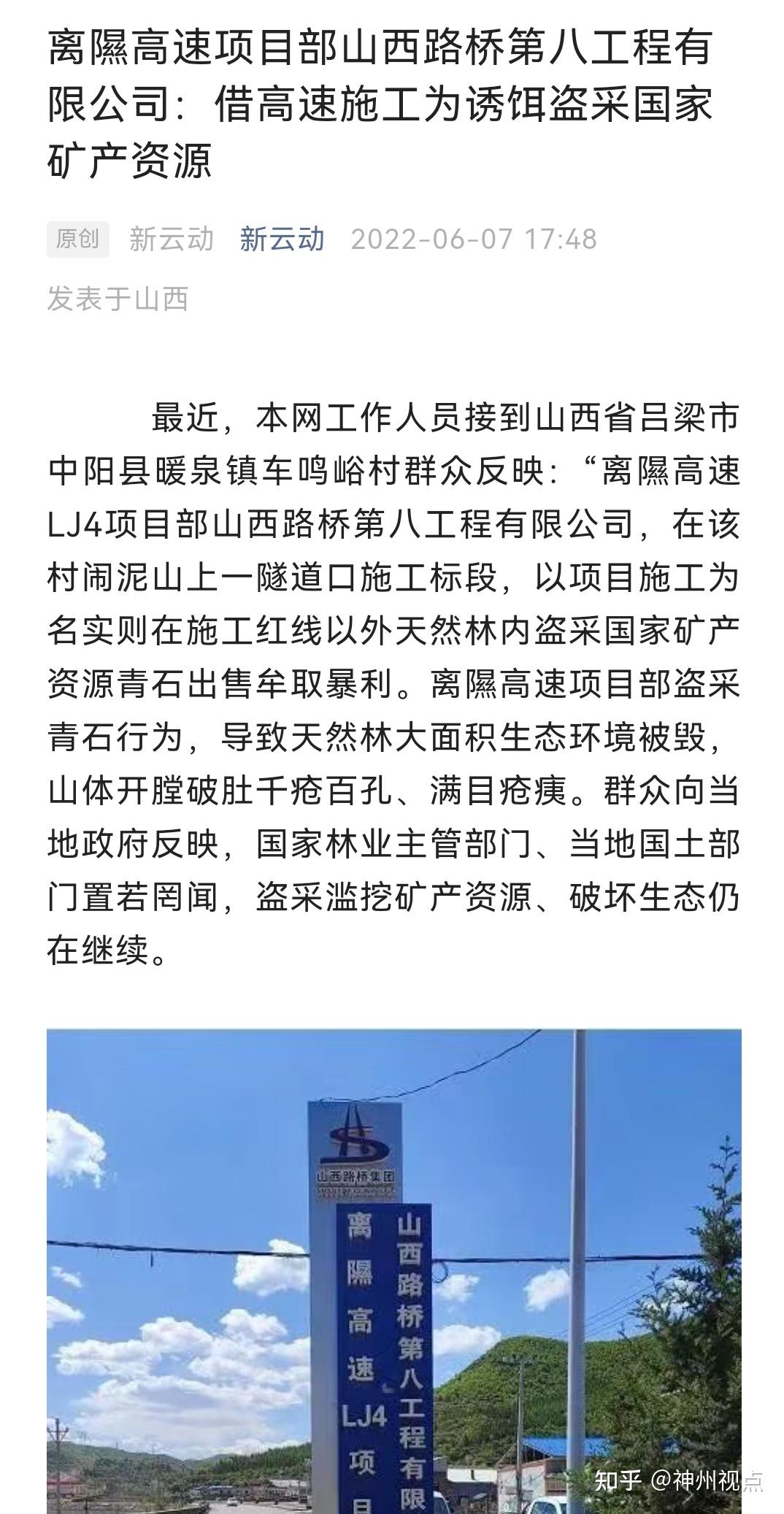This screenshot has height=1514, width=784.
Task: Open the blue 新云动 account link
Action: [283, 239]
